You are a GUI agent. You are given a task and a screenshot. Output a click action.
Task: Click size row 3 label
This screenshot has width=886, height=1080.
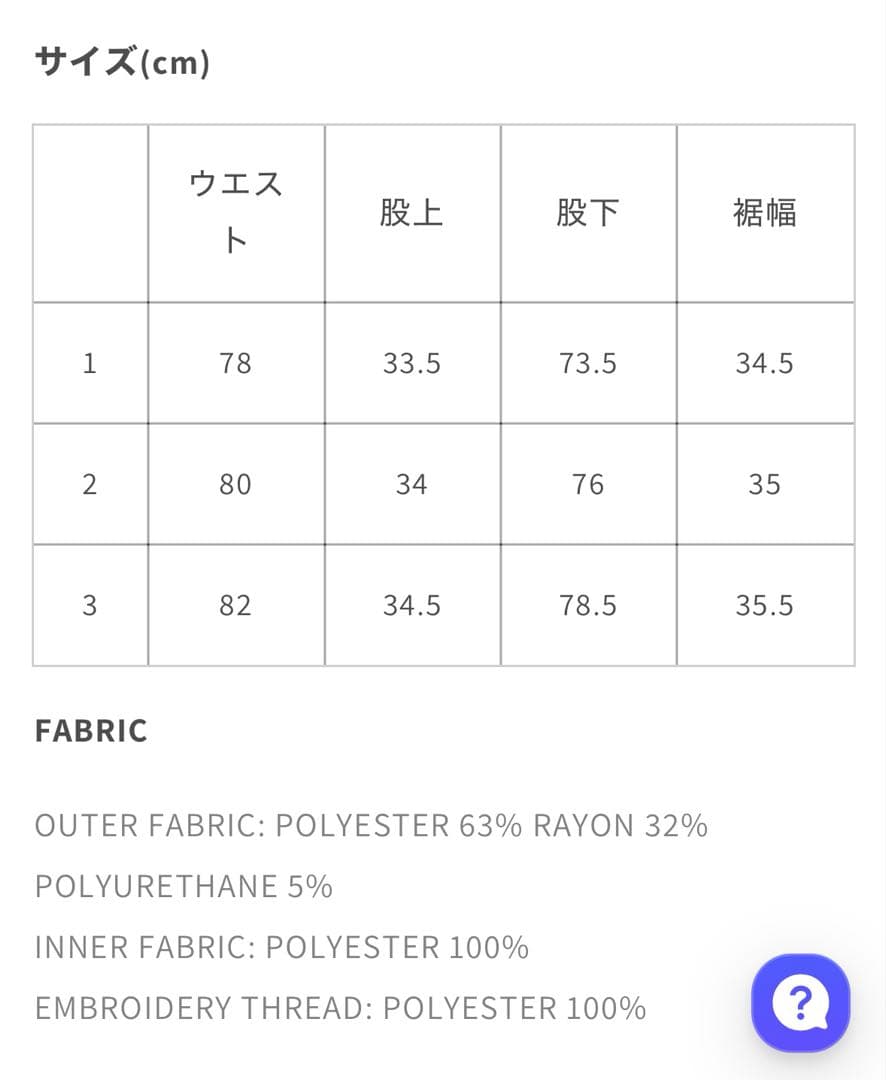click(90, 605)
